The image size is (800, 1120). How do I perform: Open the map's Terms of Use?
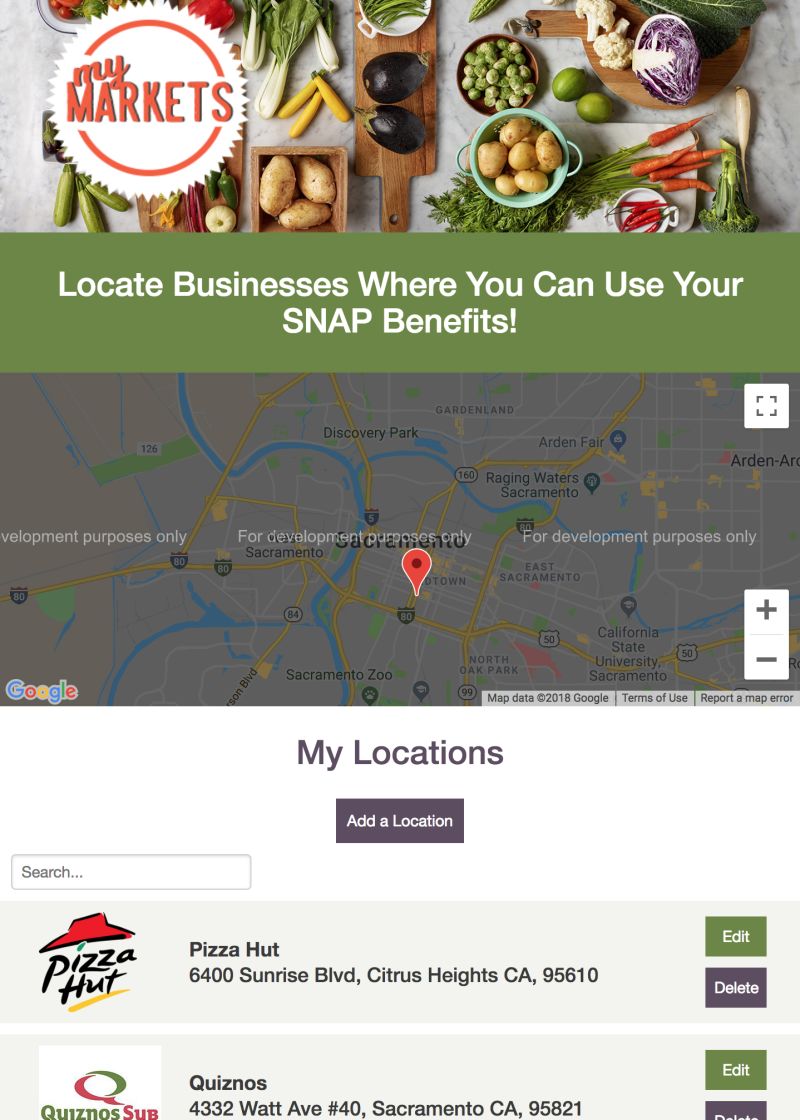point(654,698)
